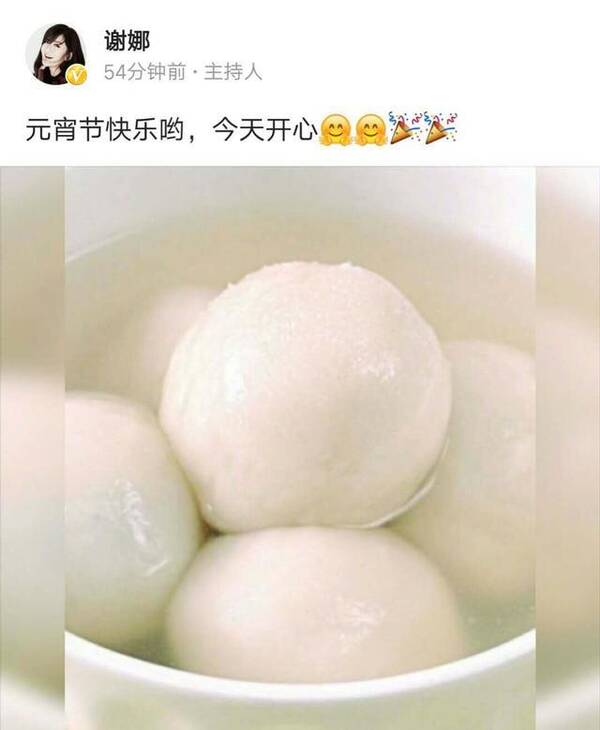600x730 pixels.
Task: Open 谢娜's profile avatar
Action: (x=55, y=54)
